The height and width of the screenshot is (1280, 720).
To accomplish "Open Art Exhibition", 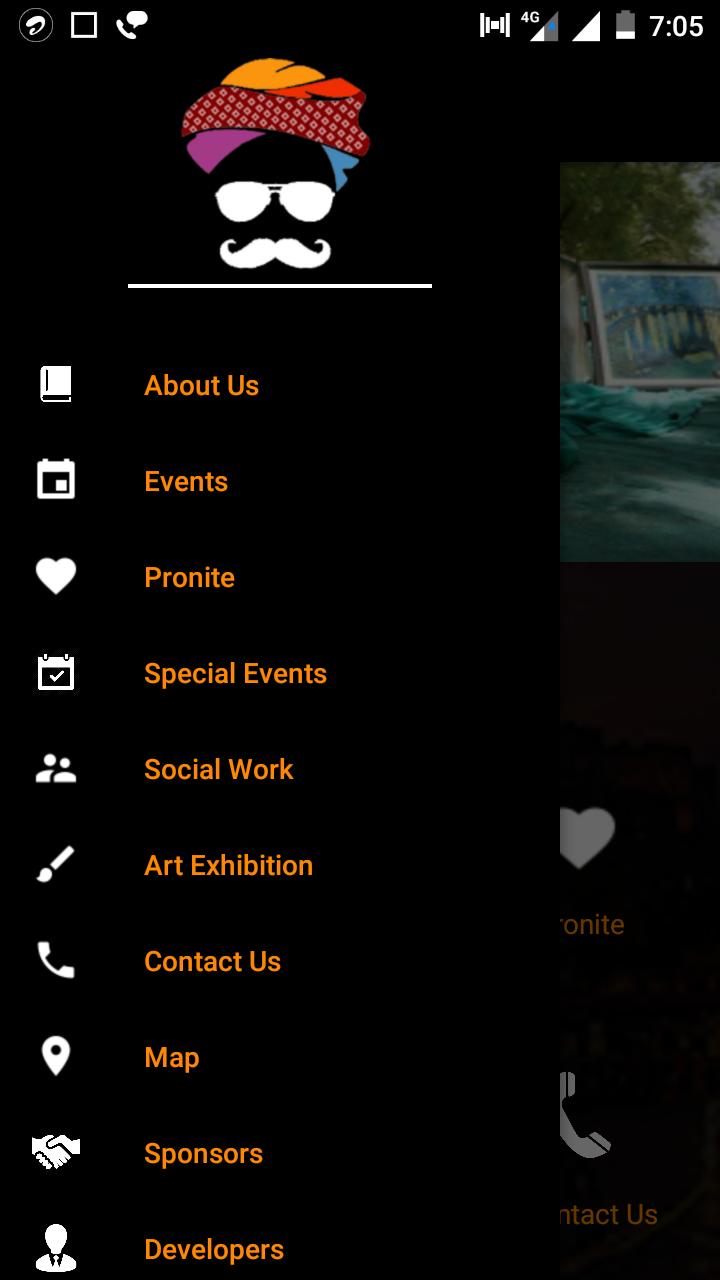I will pos(228,865).
